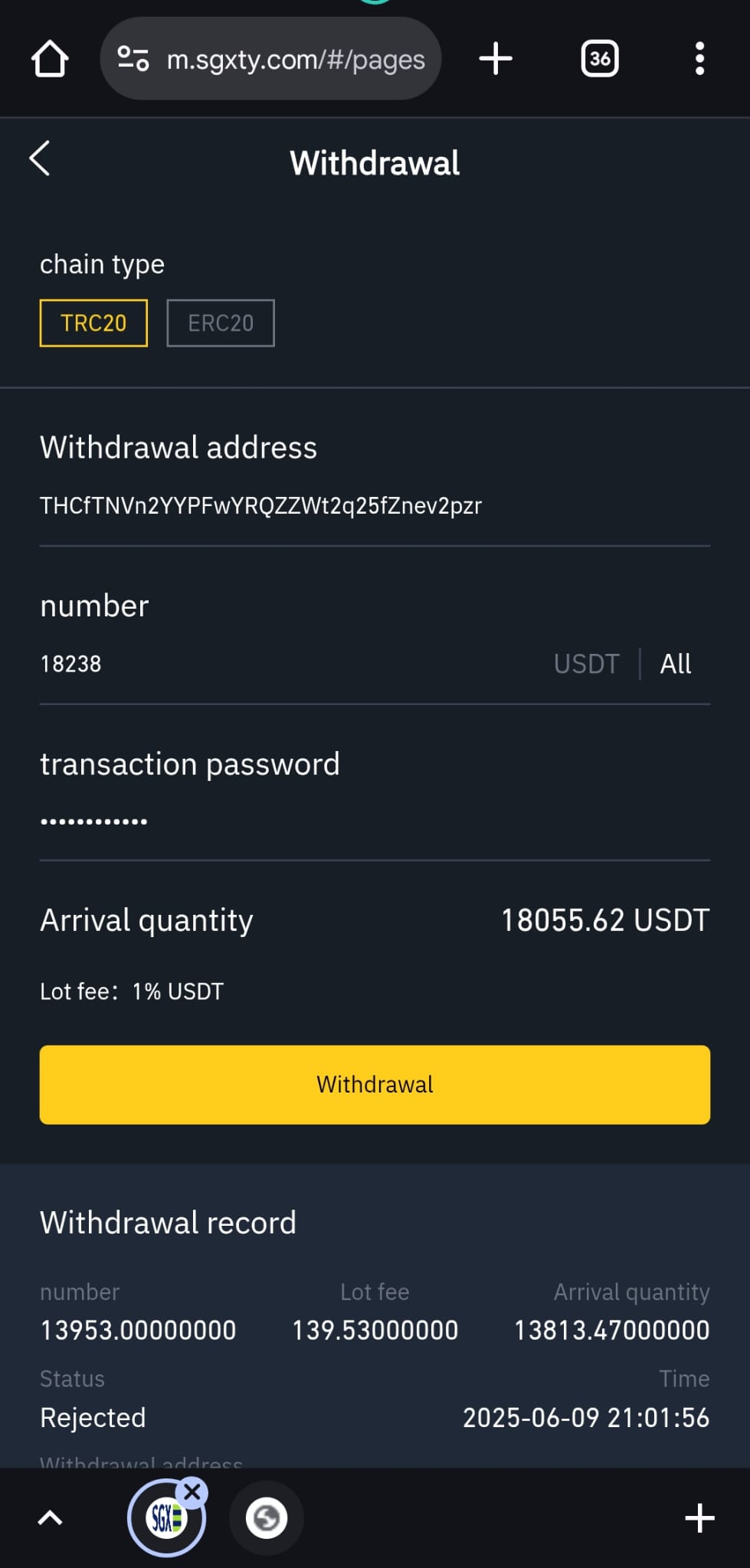Add a new tab from bottom bar

(699, 1517)
